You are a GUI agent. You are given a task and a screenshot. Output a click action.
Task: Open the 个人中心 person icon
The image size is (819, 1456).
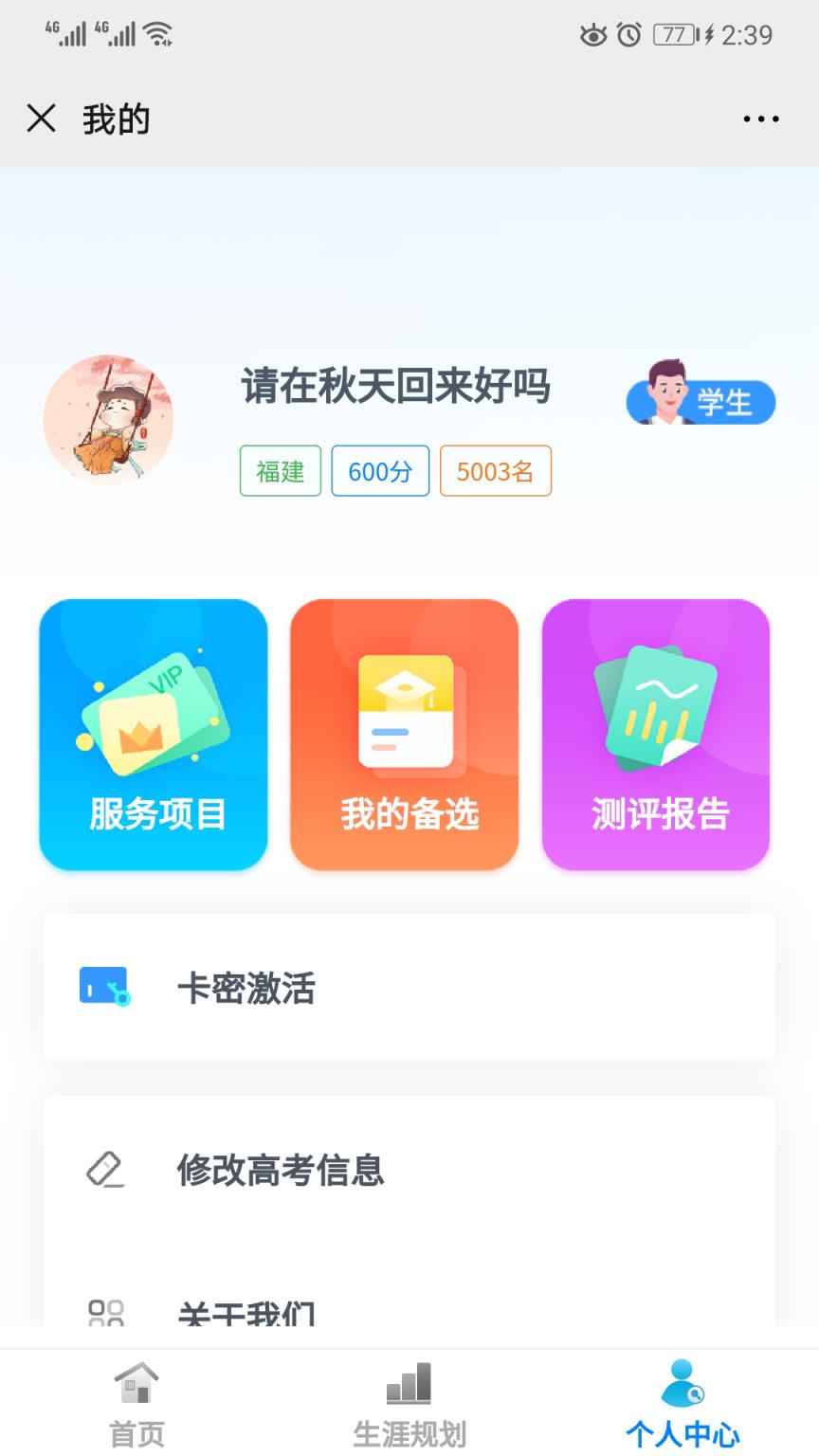click(x=682, y=1382)
